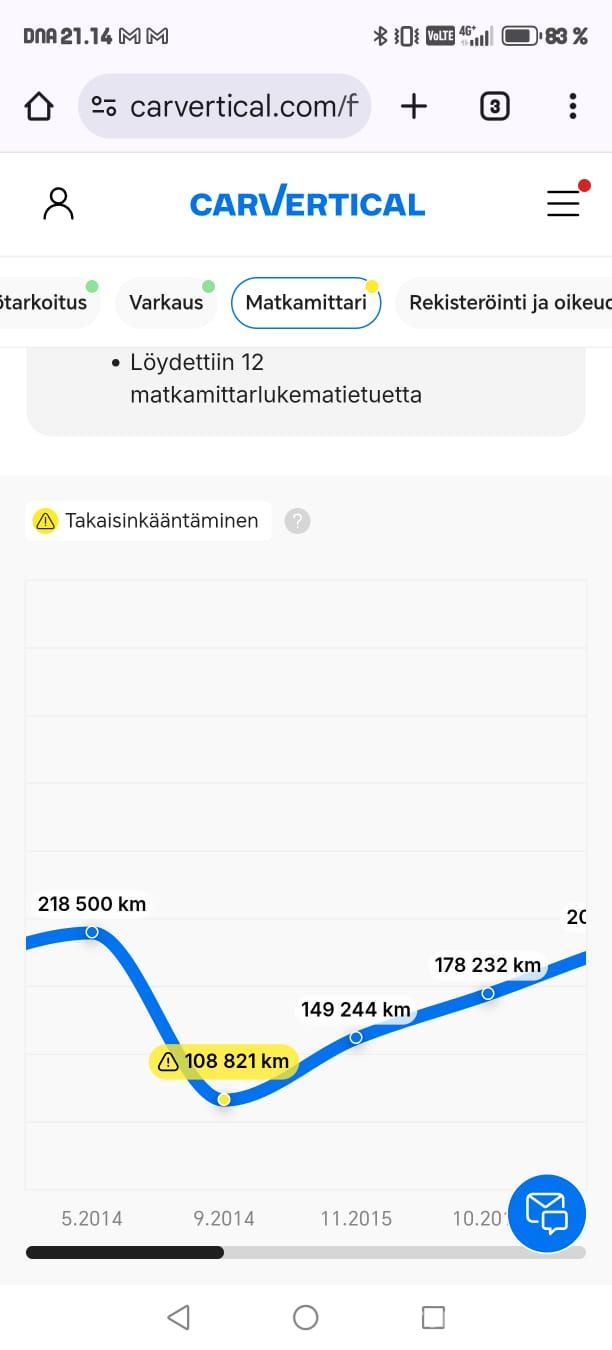Switch to Rekisteröinti ja oikeudet tab
612x1350 pixels.
coord(504,303)
